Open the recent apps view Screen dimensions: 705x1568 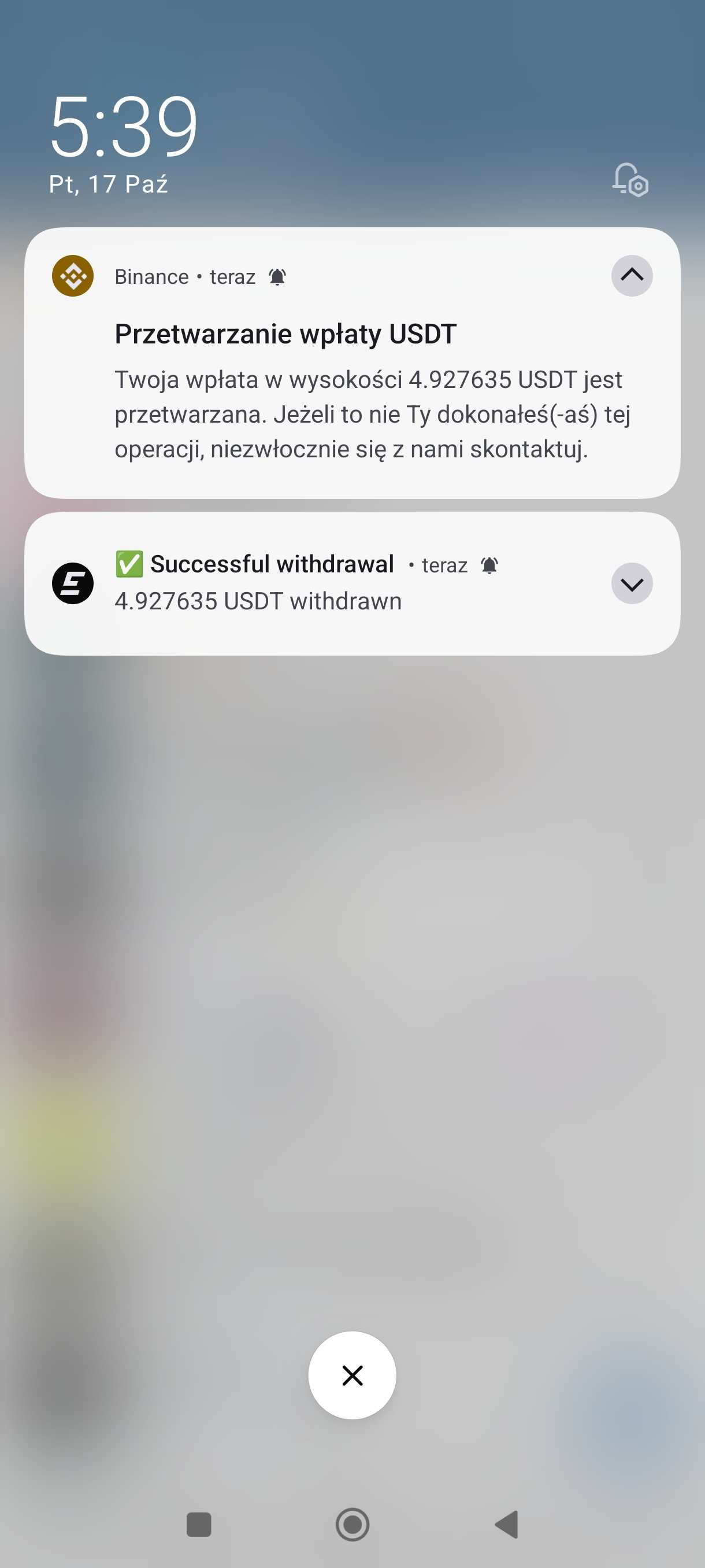pos(198,1525)
